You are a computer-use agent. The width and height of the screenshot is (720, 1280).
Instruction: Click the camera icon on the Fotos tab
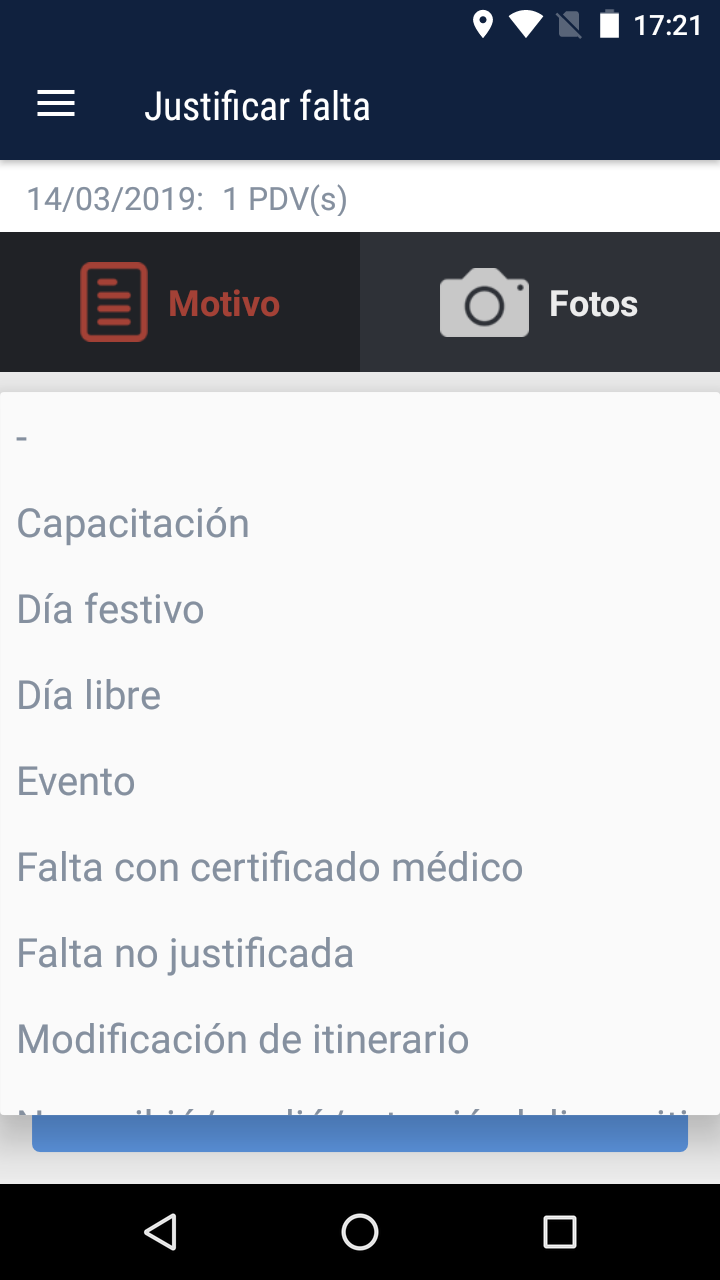(x=484, y=301)
